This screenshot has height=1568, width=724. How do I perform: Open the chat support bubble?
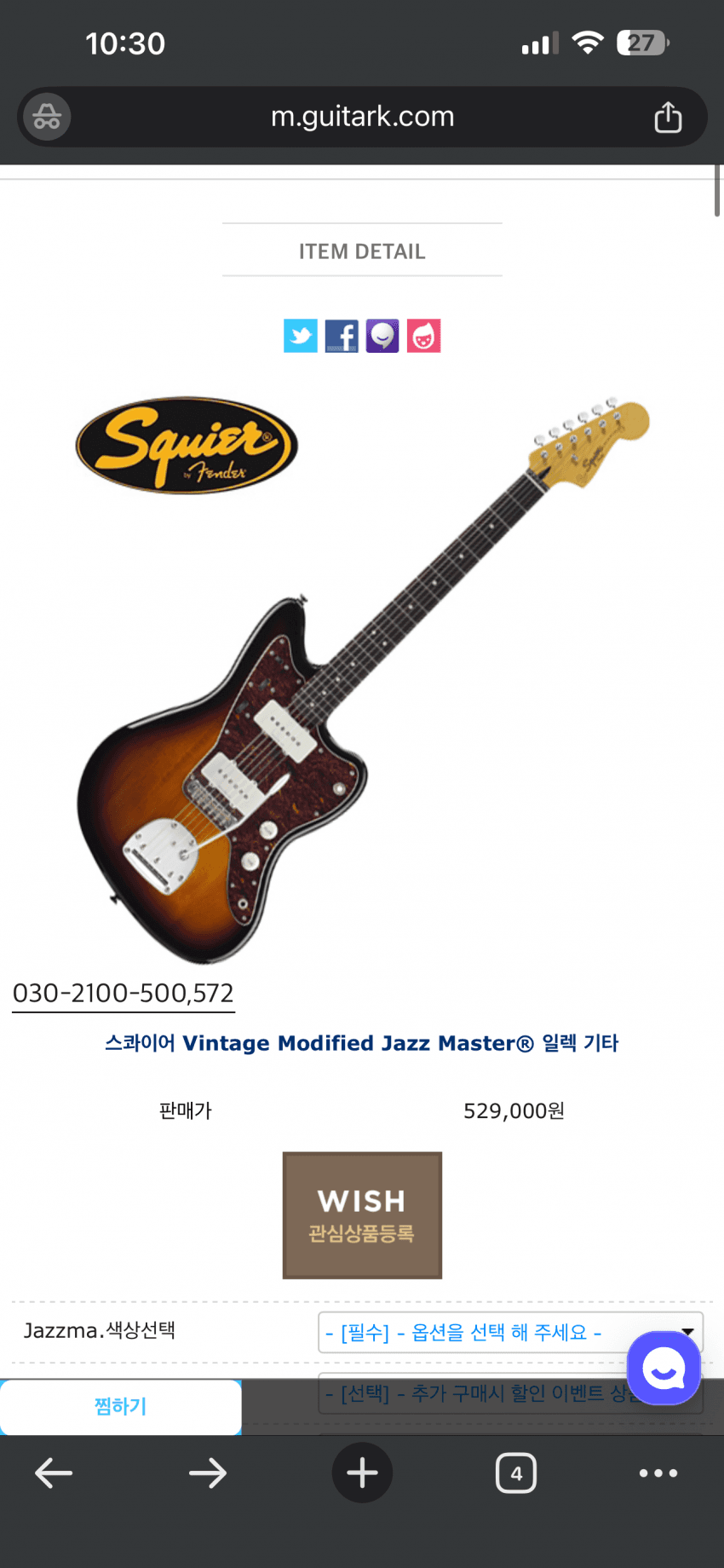[664, 1368]
